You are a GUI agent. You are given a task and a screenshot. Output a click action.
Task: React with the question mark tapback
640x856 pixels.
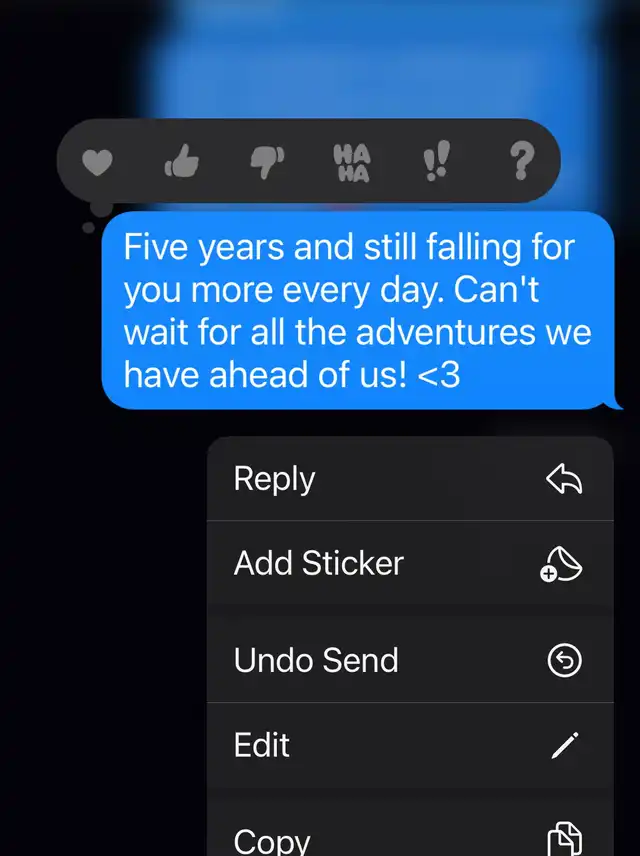[x=521, y=162]
